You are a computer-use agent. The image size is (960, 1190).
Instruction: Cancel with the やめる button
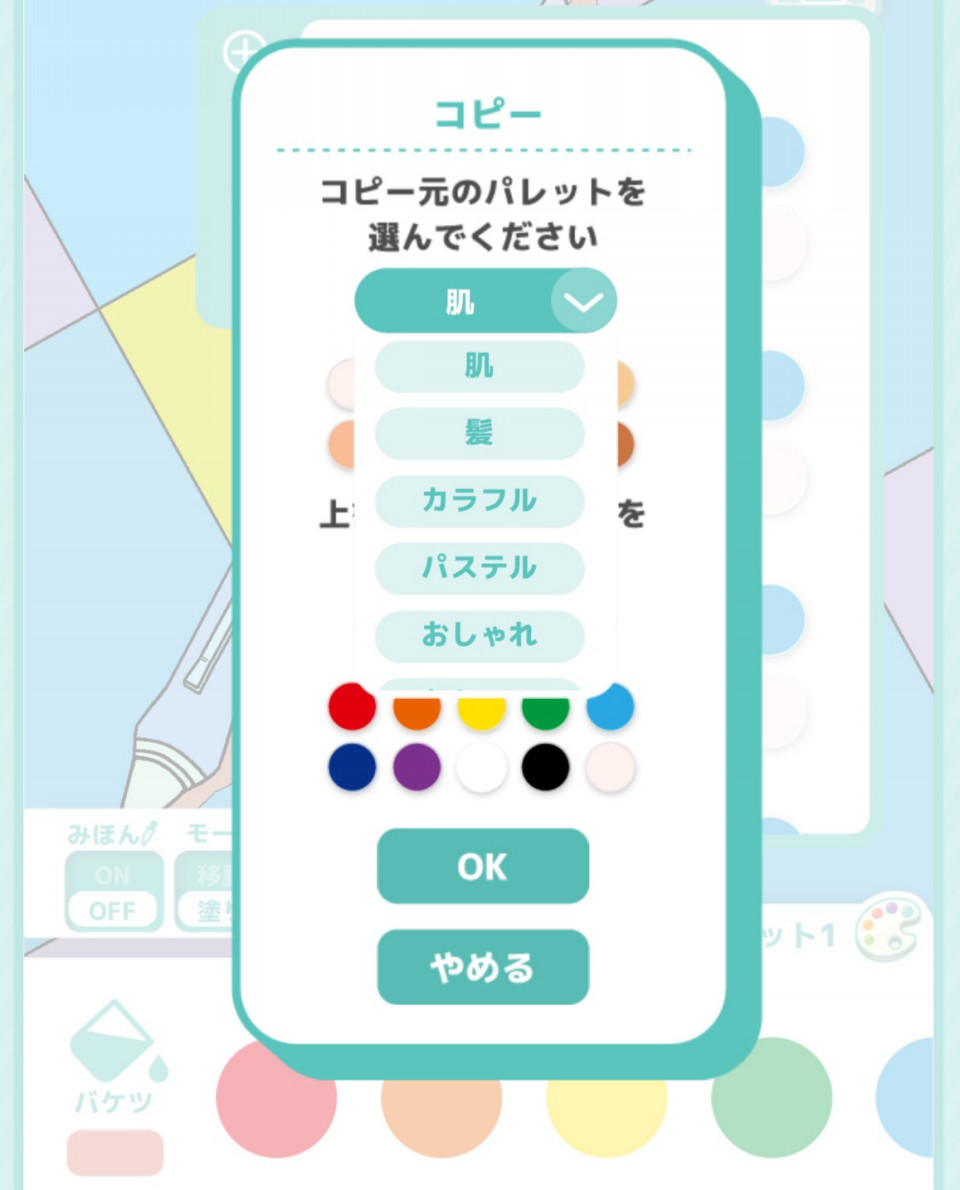pyautogui.click(x=482, y=967)
